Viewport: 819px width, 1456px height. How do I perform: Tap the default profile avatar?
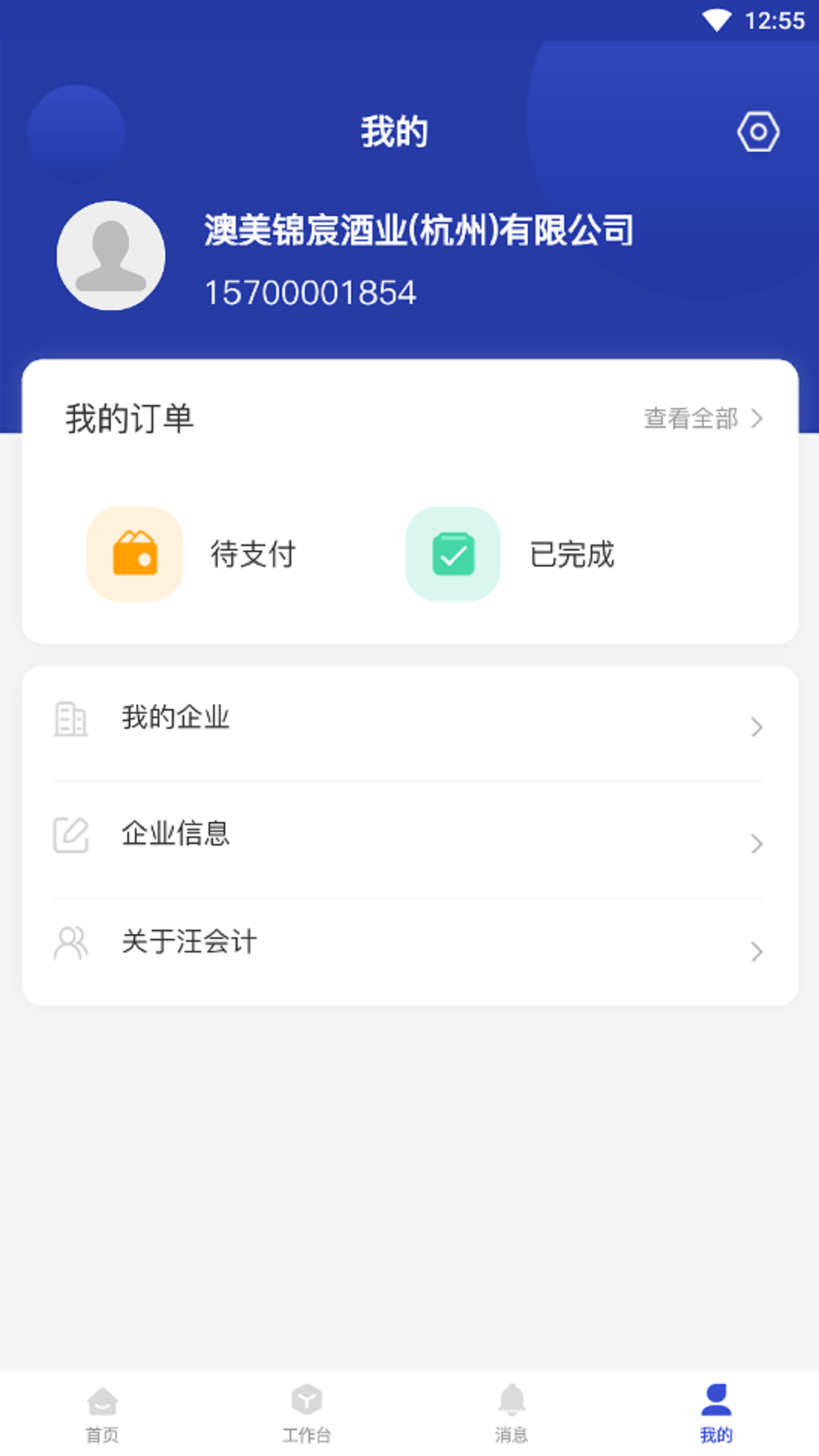tap(111, 256)
